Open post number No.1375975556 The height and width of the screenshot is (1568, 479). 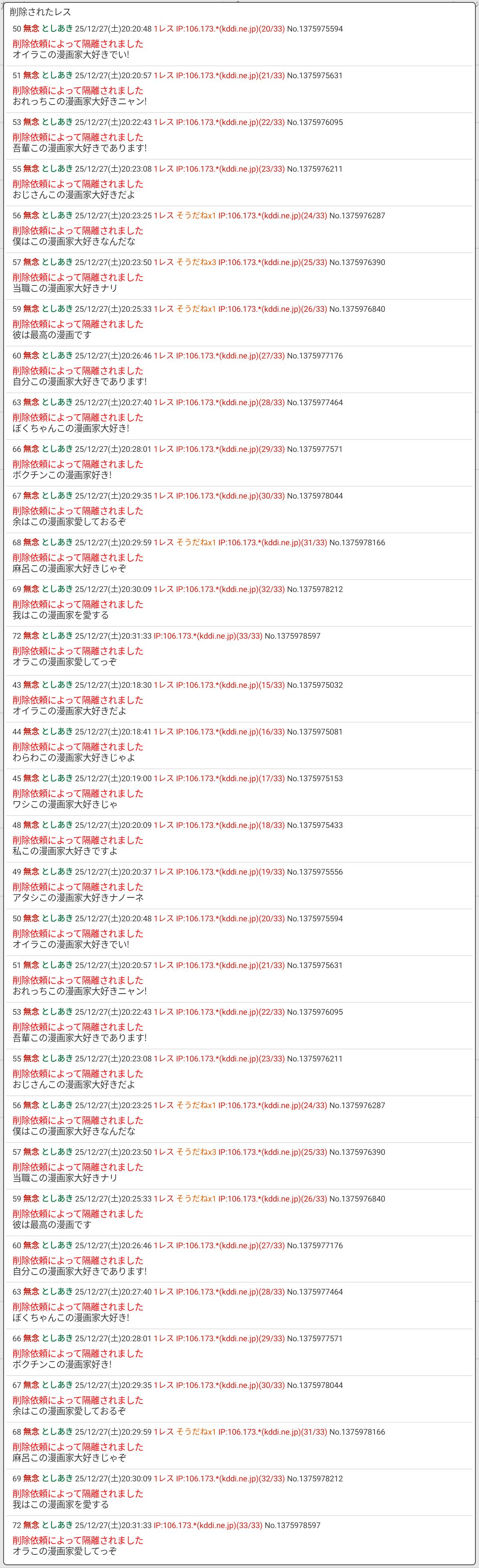click(315, 872)
